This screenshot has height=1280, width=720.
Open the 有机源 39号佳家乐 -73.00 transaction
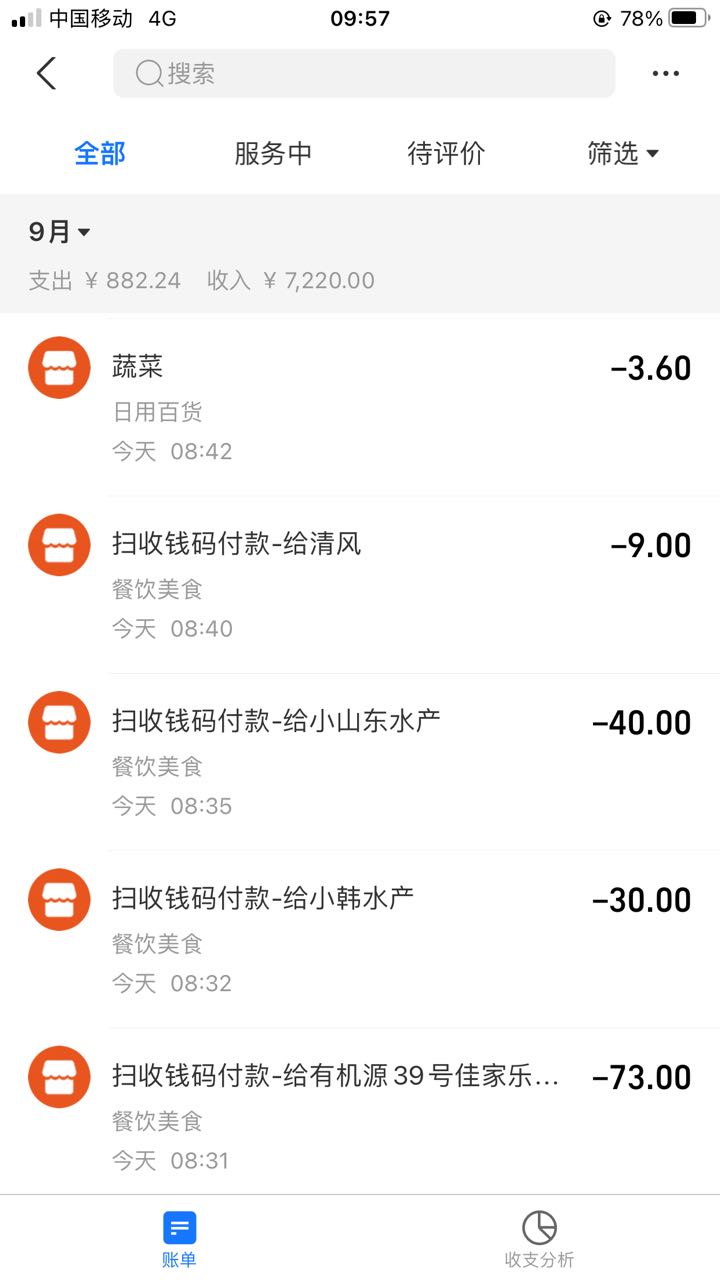360,1111
